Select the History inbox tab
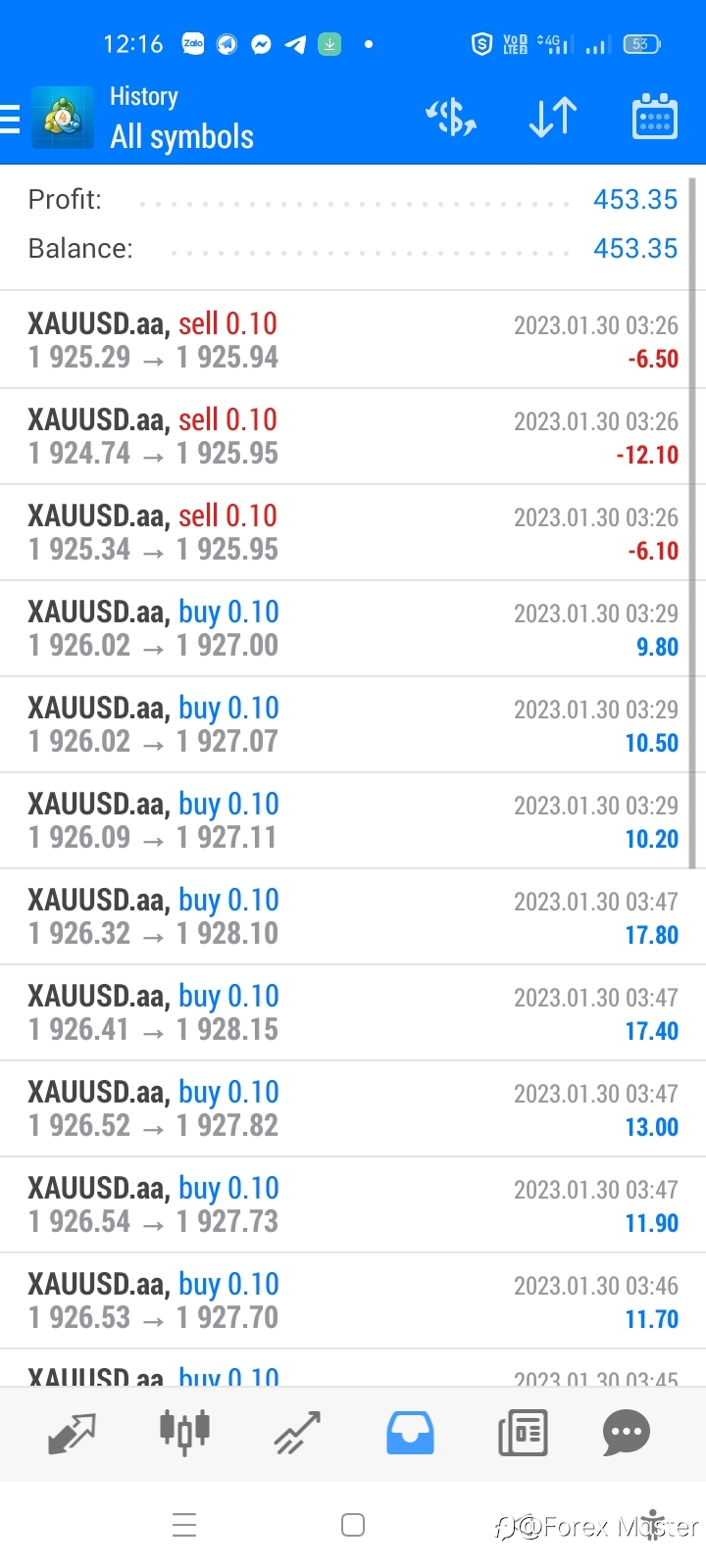Image resolution: width=706 pixels, height=1568 pixels. pyautogui.click(x=410, y=1434)
